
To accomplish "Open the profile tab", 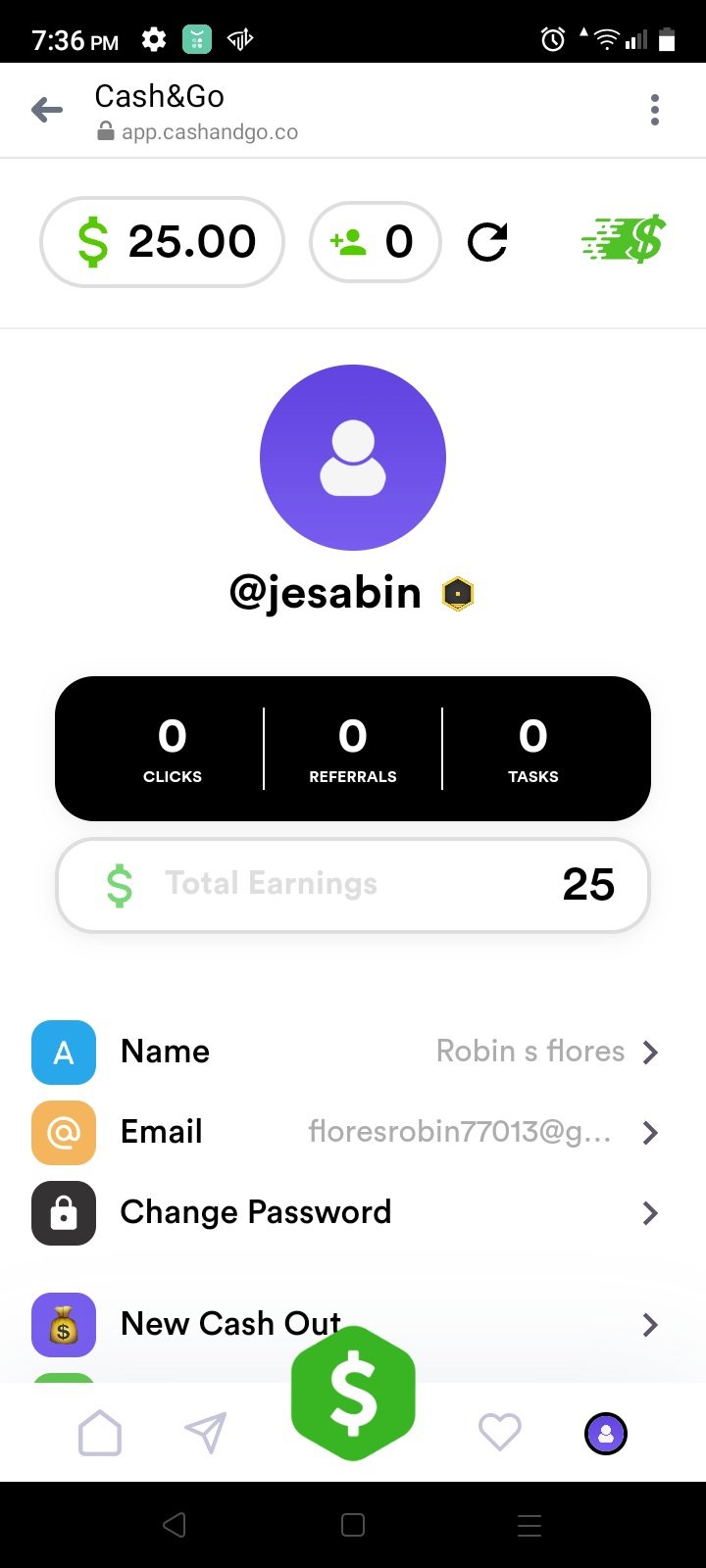I will click(x=606, y=1433).
